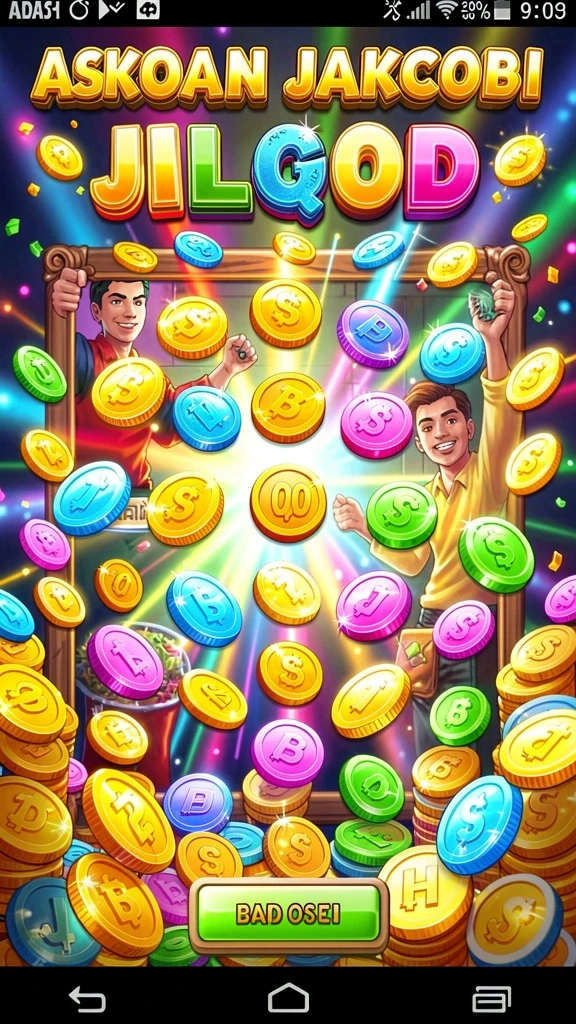Go back using the navigation bar
The height and width of the screenshot is (1024, 576).
click(87, 999)
